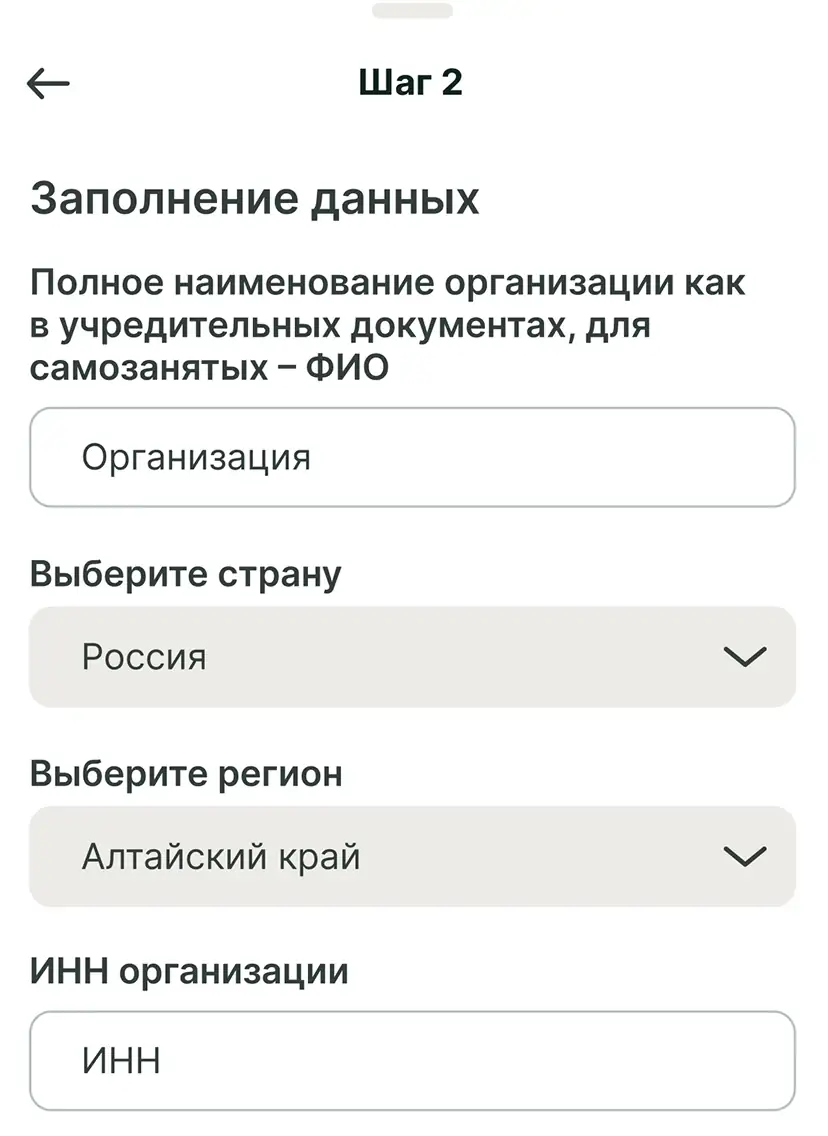The image size is (828, 1136).
Task: Go back with the arrow icon
Action: coord(48,84)
